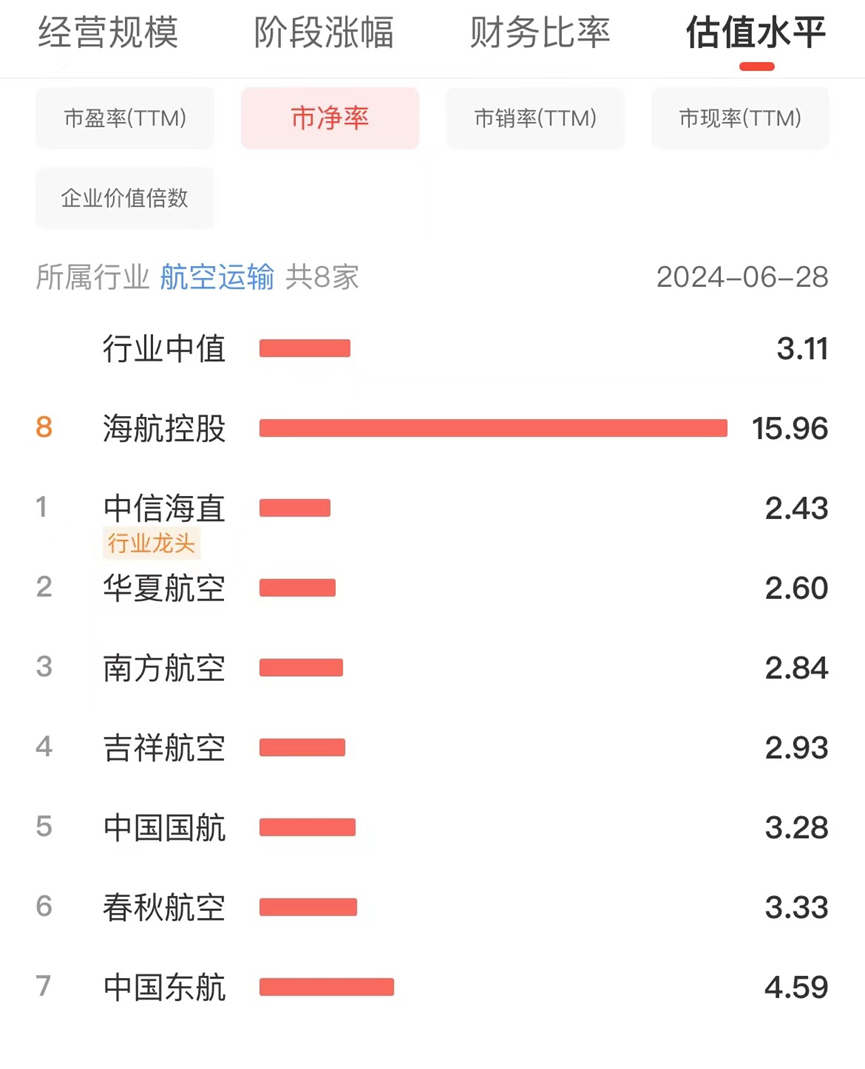Switch metric to 市现率(TTM)
865x1069 pixels.
point(740,118)
